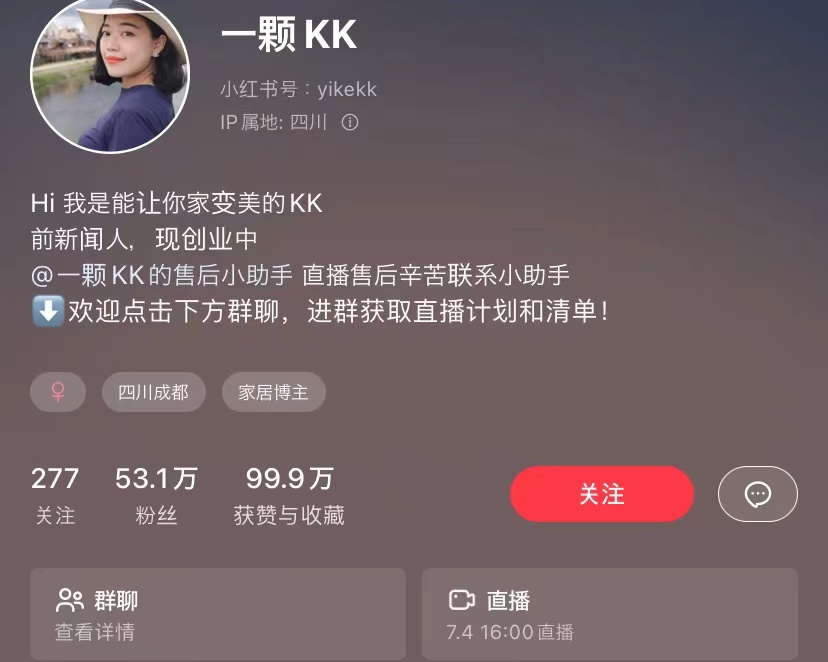View the profile avatar photo
Viewport: 828px width, 662px height.
pos(110,75)
